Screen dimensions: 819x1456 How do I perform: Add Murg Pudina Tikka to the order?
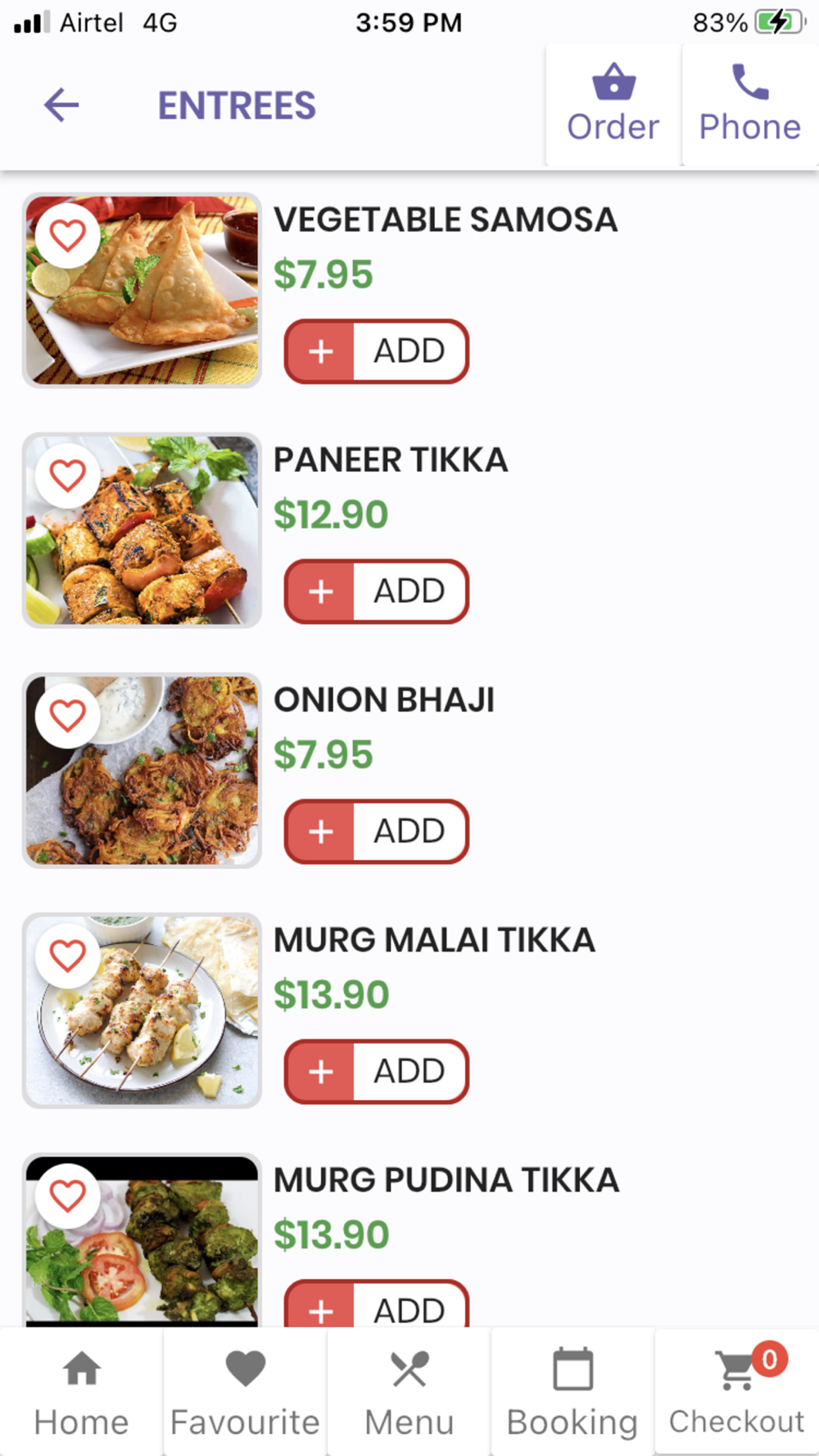click(377, 1306)
